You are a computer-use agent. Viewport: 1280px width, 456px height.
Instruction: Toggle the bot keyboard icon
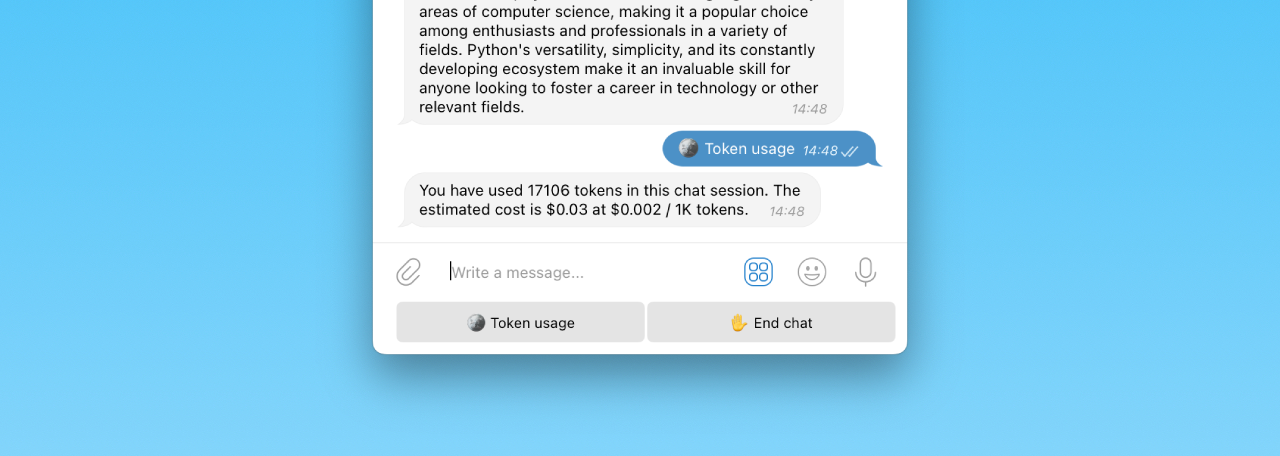[758, 272]
